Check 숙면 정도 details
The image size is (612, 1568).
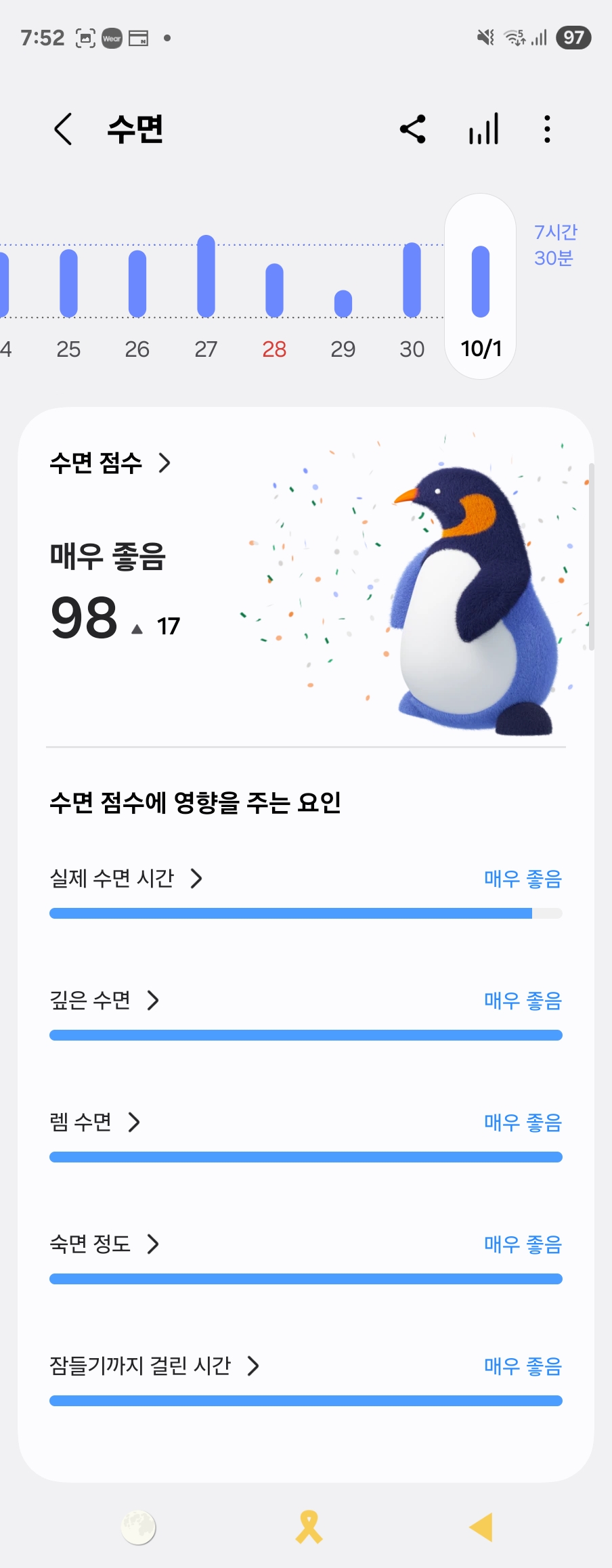pos(104,1244)
